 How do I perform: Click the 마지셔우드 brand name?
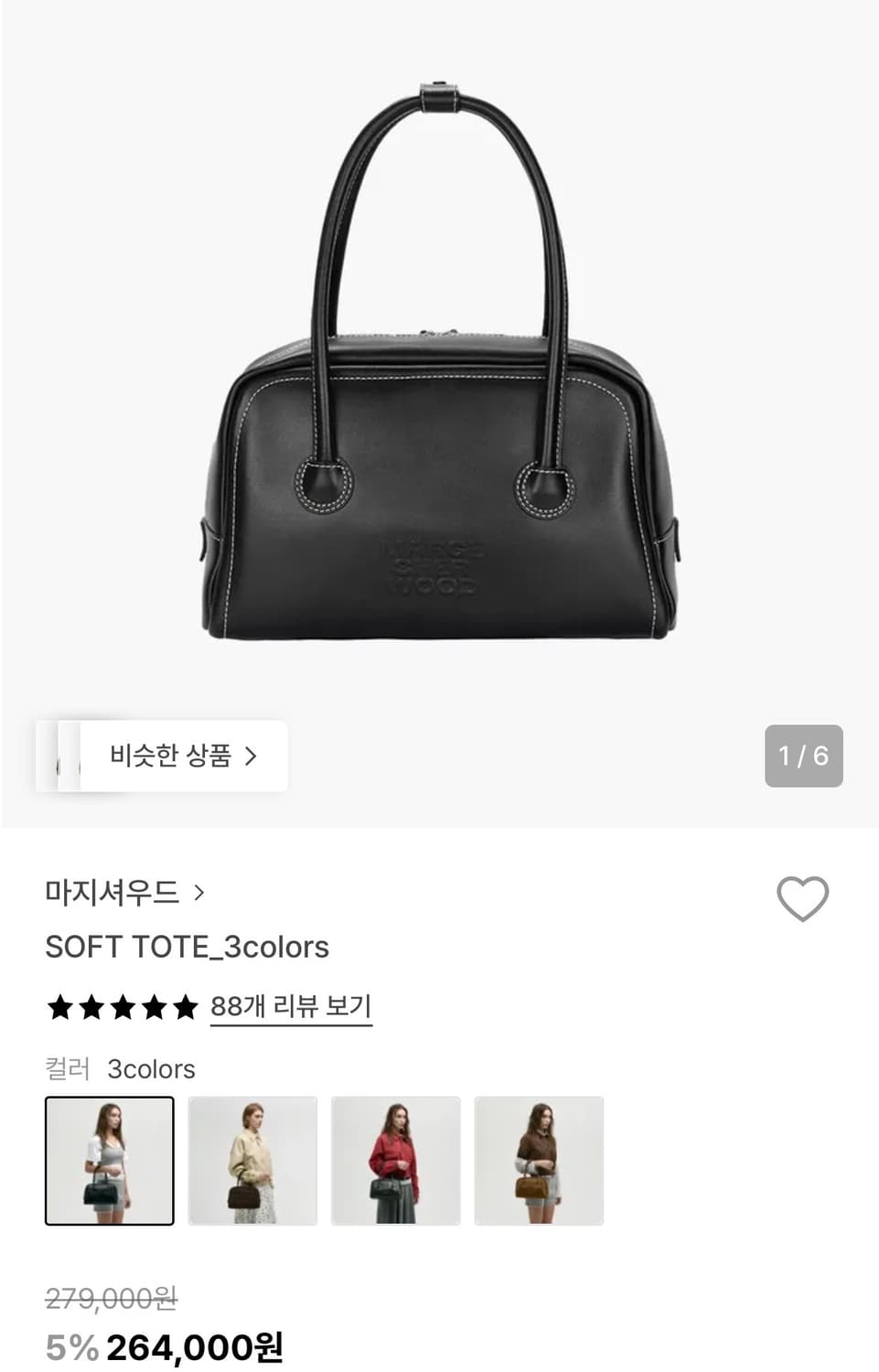(x=110, y=893)
